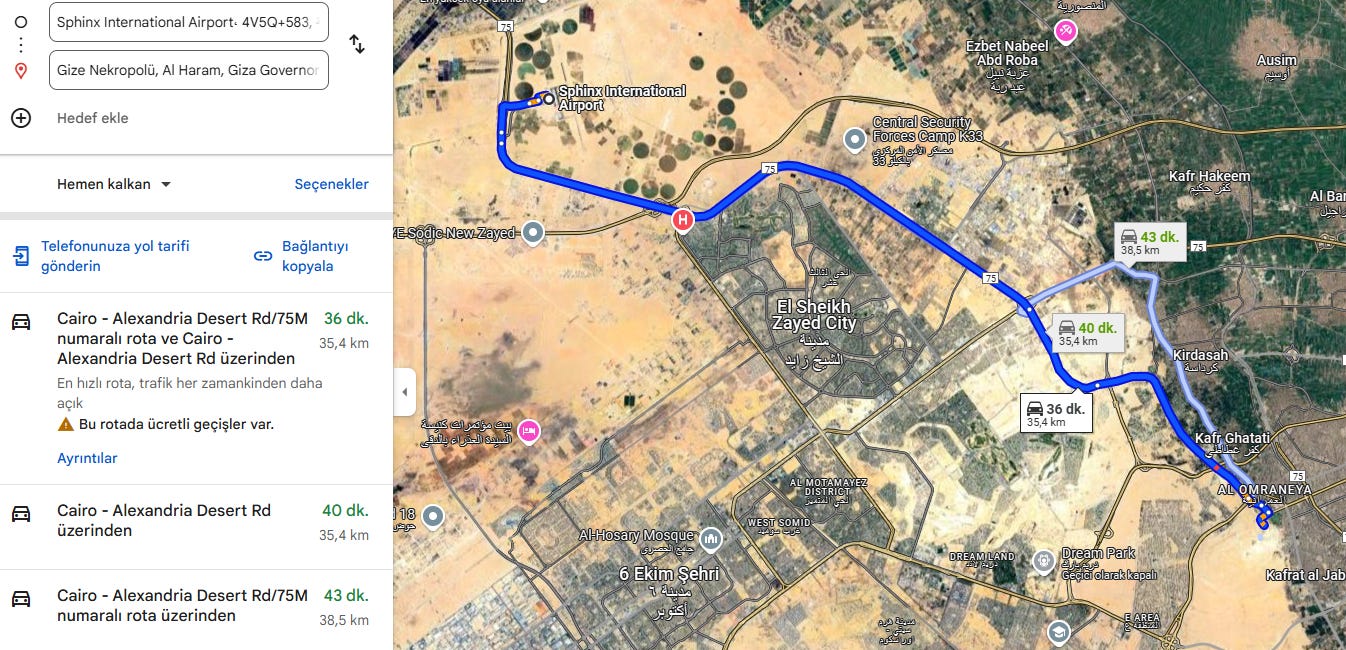Open Seçenekler route options
This screenshot has height=650, width=1346.
(x=331, y=184)
